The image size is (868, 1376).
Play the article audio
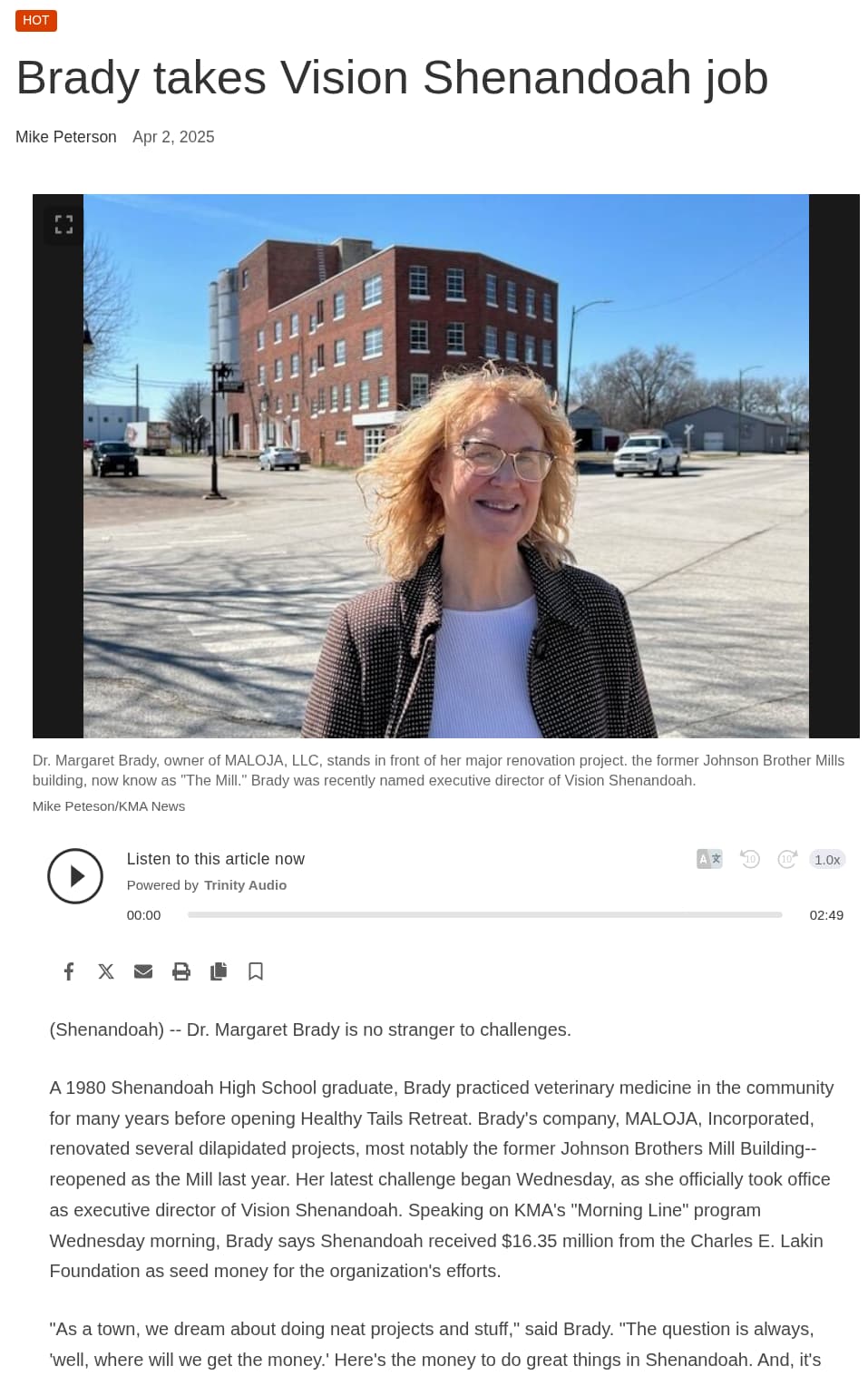pyautogui.click(x=75, y=875)
